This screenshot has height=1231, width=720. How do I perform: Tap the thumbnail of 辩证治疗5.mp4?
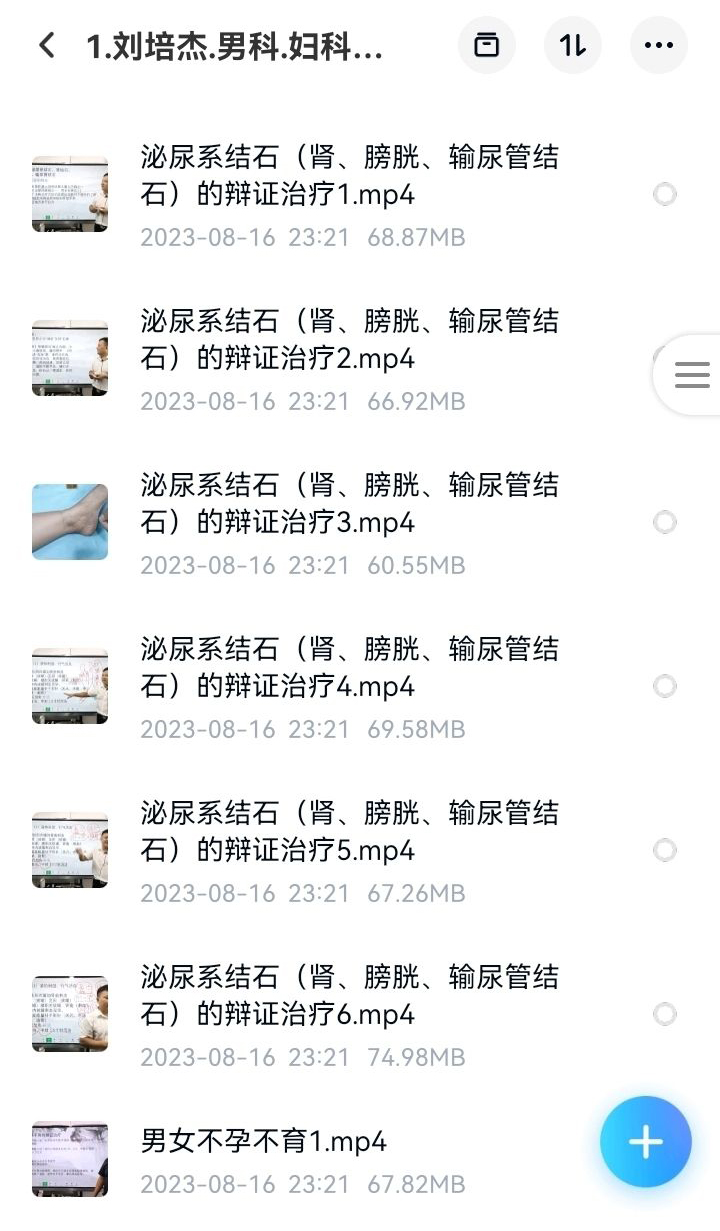(x=70, y=847)
